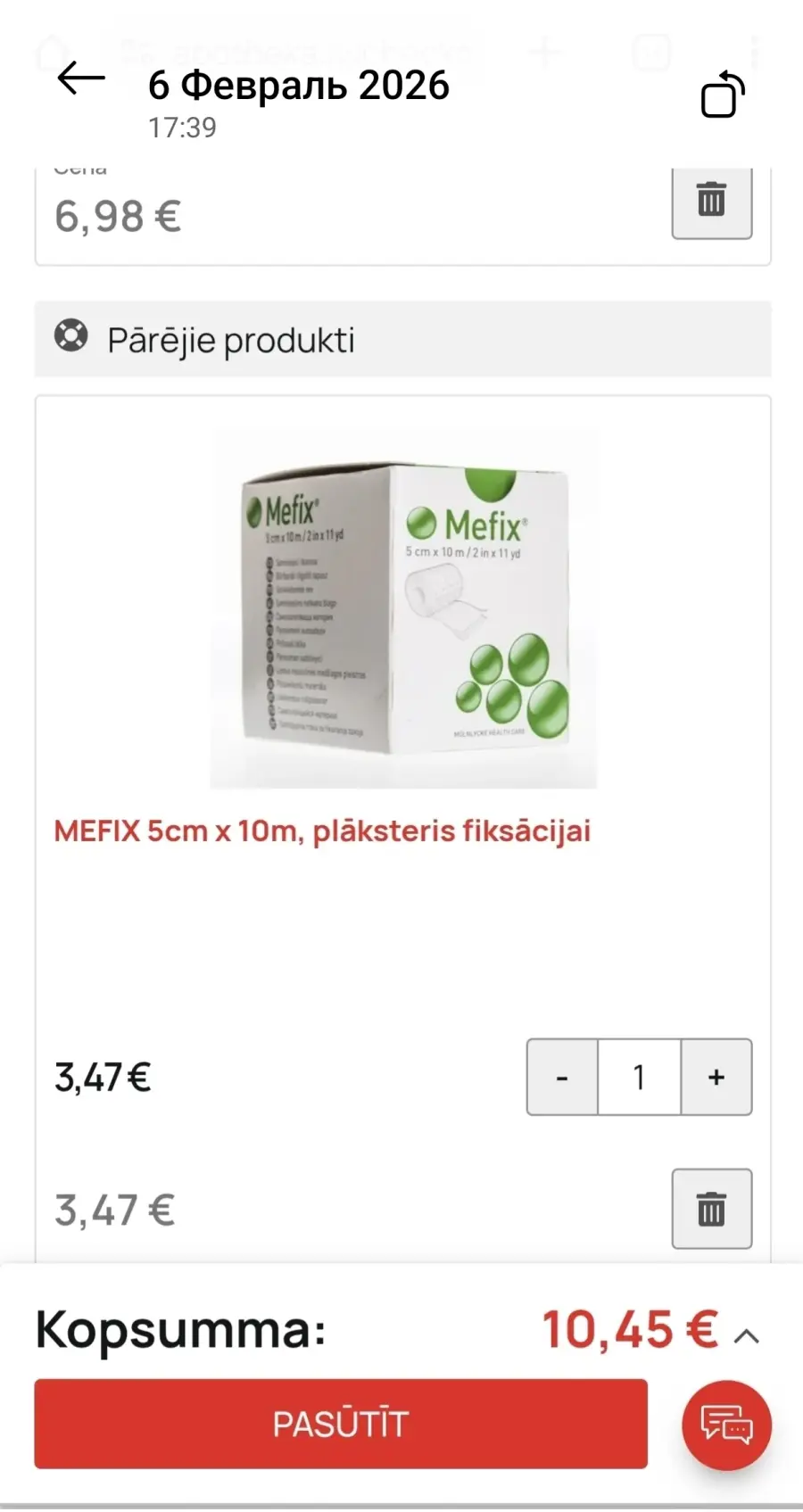Delete the 6,98 € item from the cart
This screenshot has height=1512, width=803.
[x=711, y=201]
